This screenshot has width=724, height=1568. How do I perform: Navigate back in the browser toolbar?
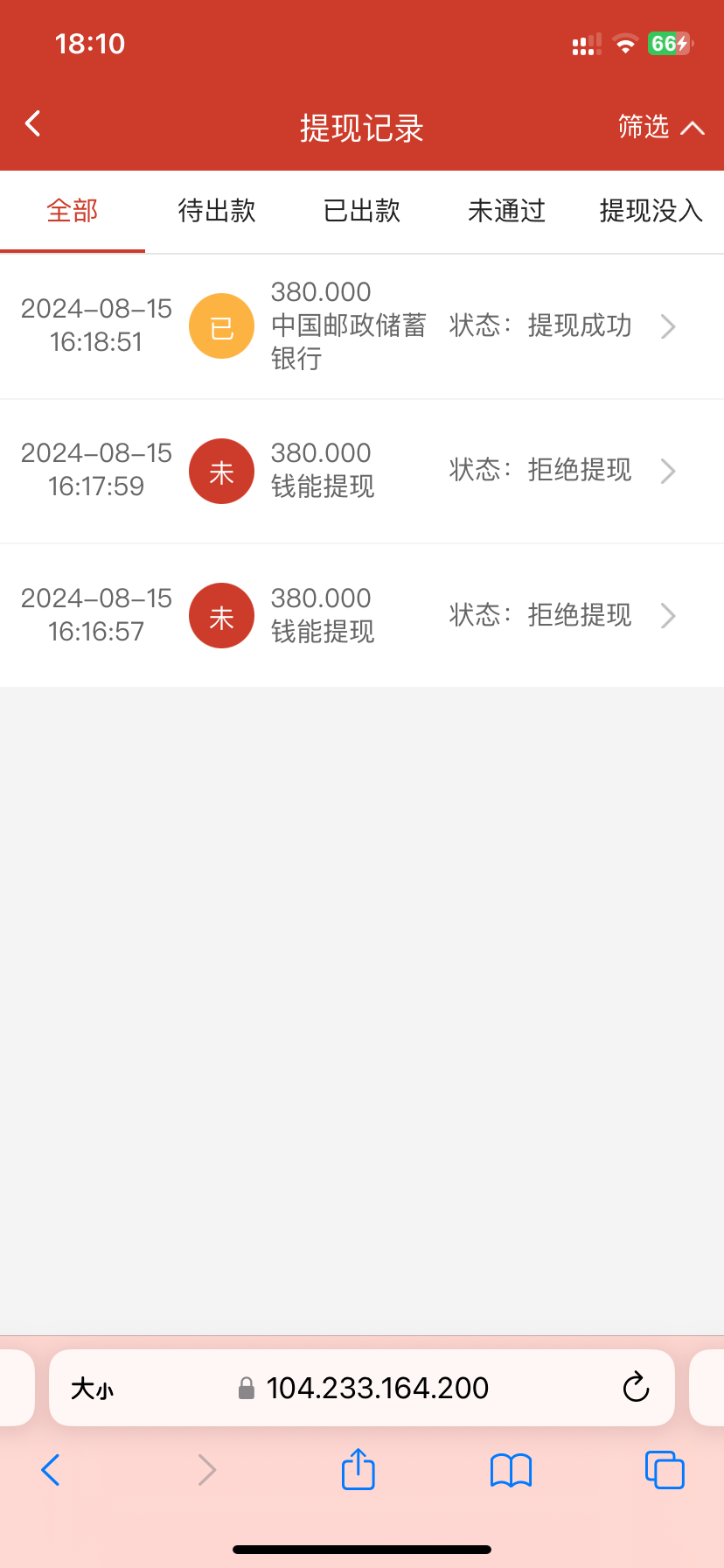[51, 1470]
